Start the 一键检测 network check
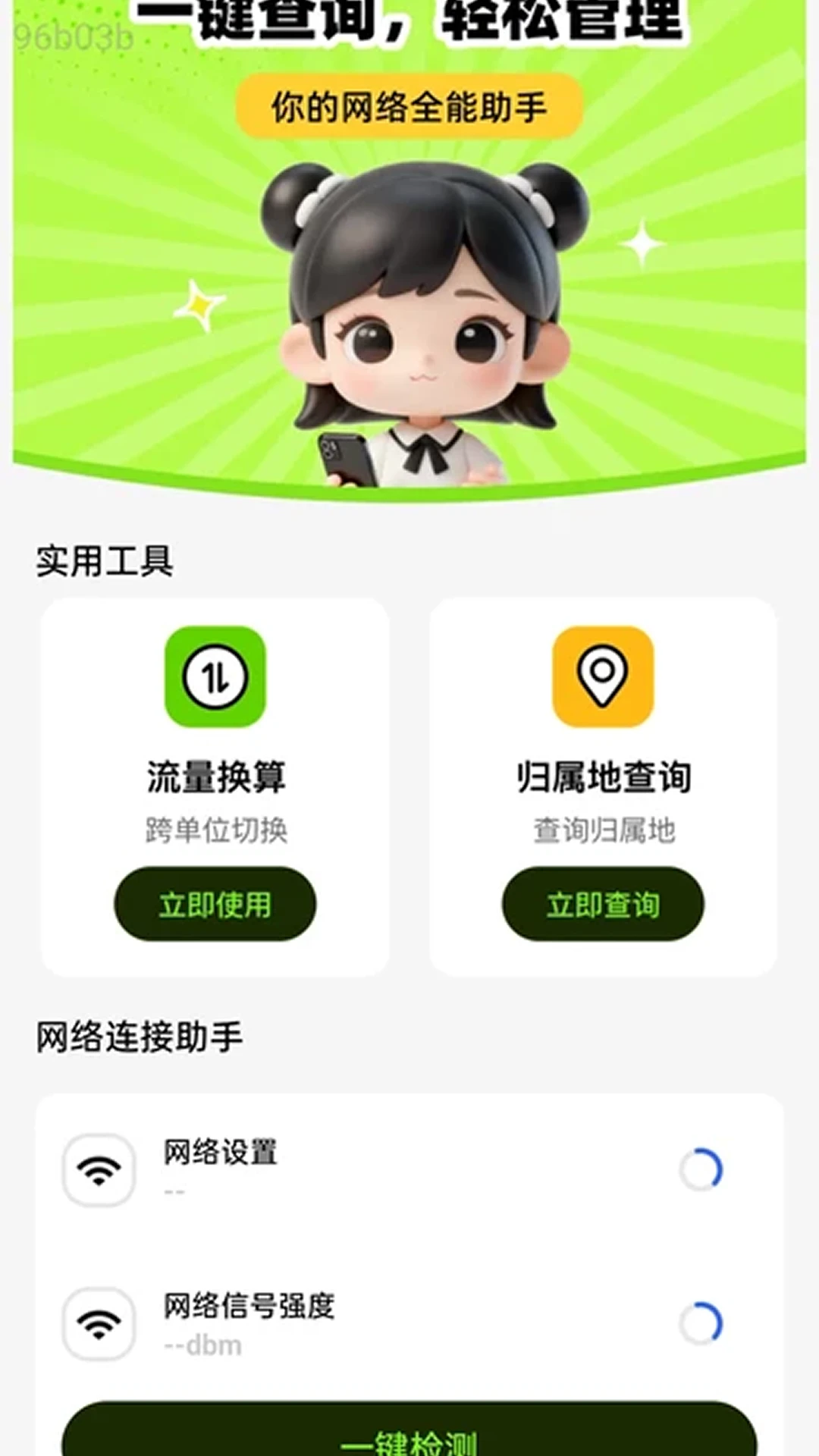The width and height of the screenshot is (819, 1456). pyautogui.click(x=409, y=1433)
